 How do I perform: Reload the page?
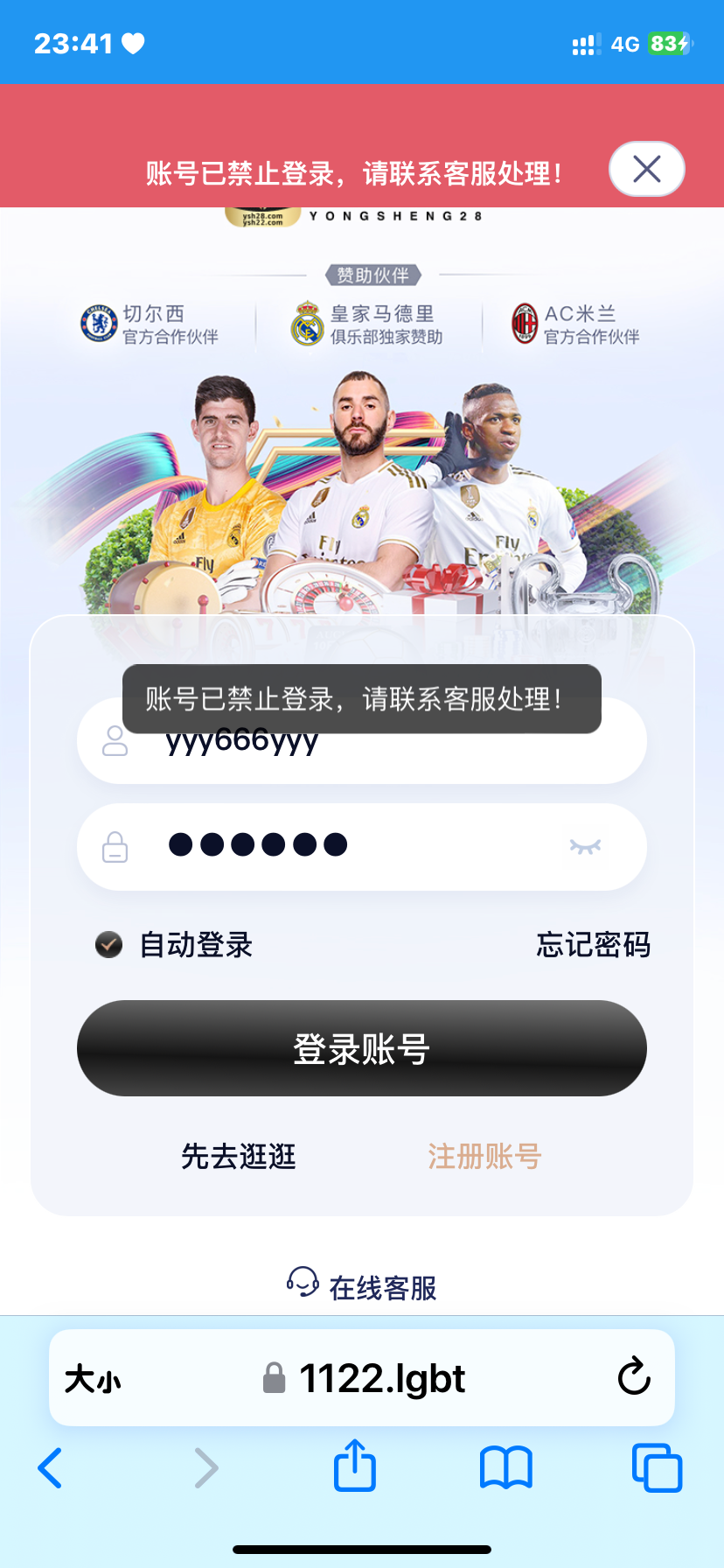pos(633,1377)
